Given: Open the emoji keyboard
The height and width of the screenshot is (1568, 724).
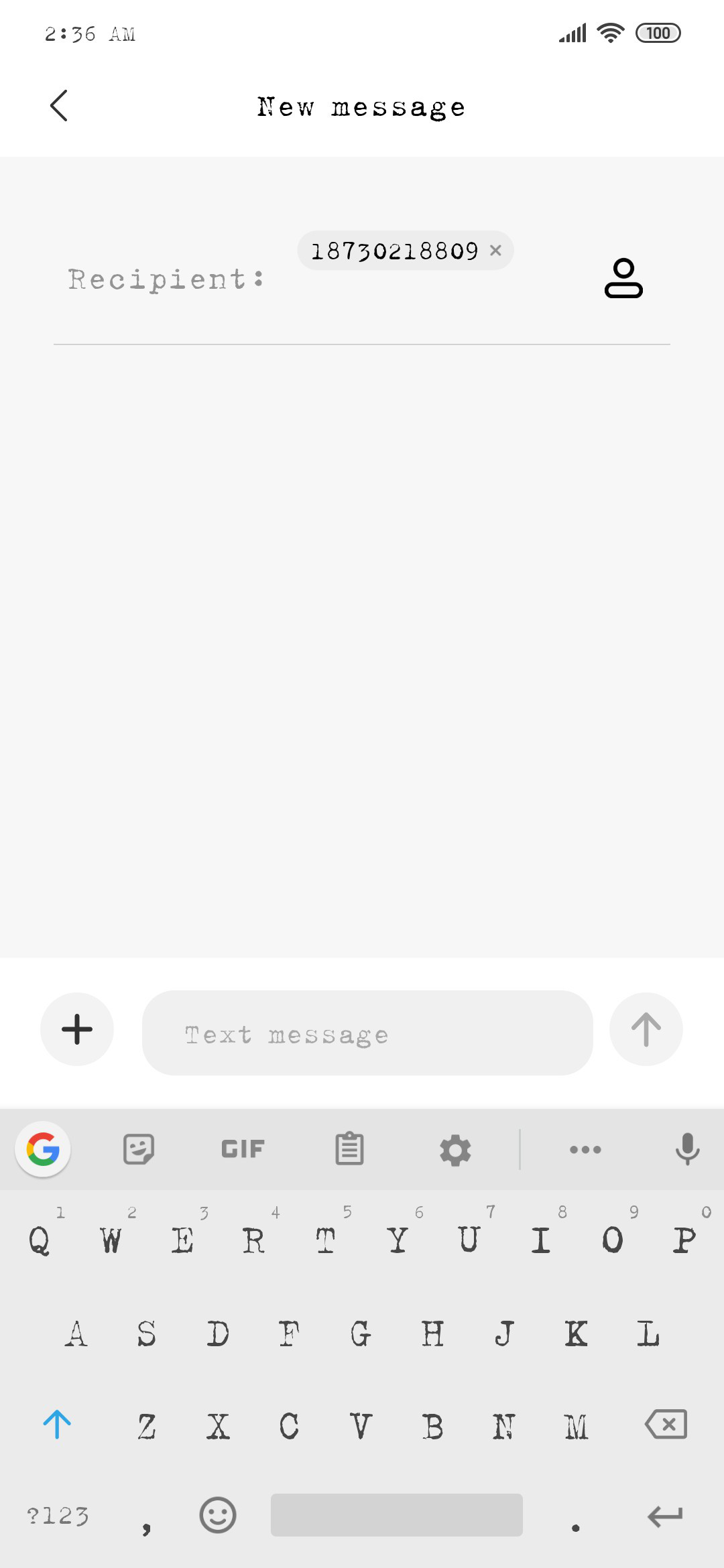Looking at the screenshot, I should click(x=218, y=1515).
